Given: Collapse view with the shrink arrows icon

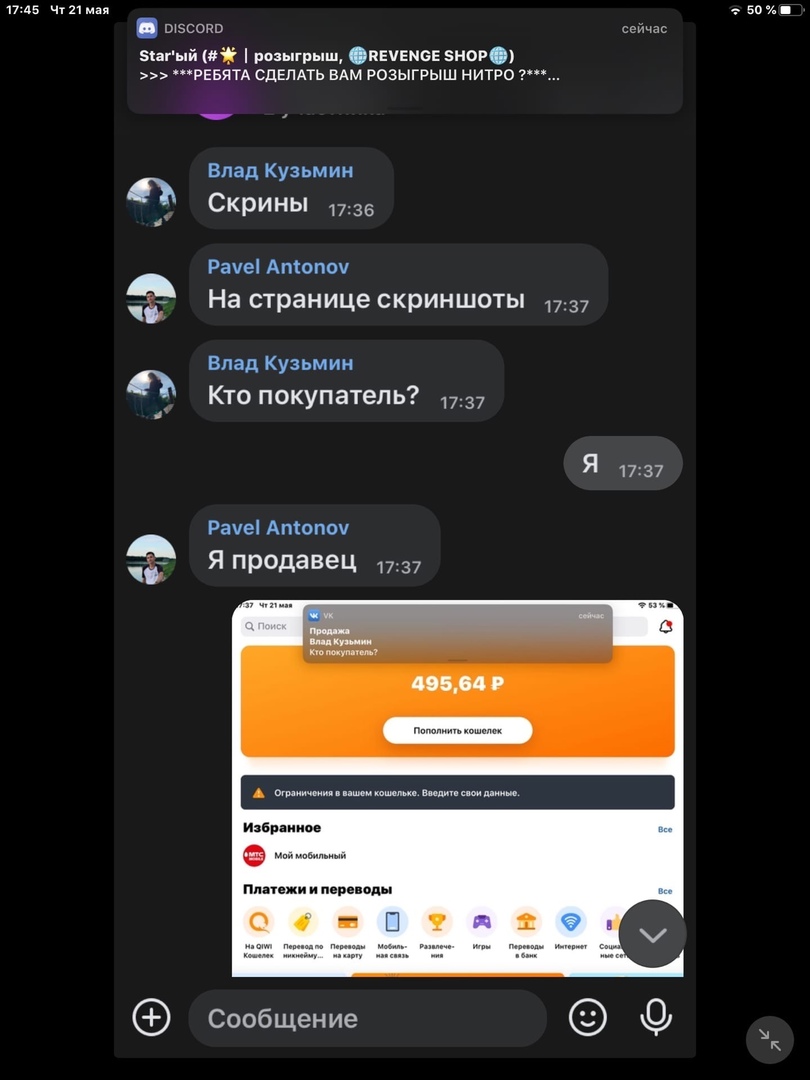Looking at the screenshot, I should coord(769,1040).
